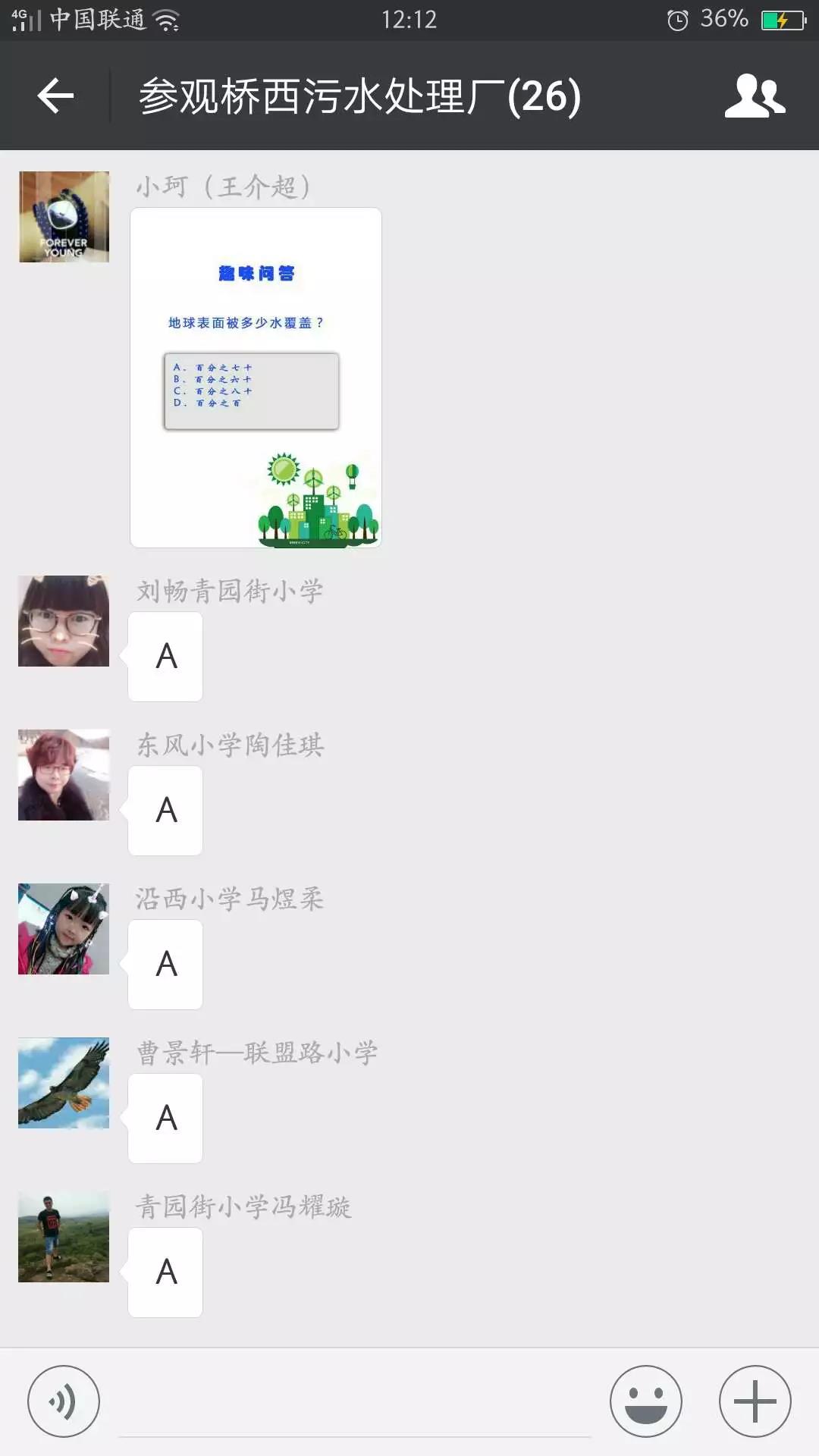
Task: Open 小珂 (王介超)'s profile avatar
Action: [x=64, y=217]
